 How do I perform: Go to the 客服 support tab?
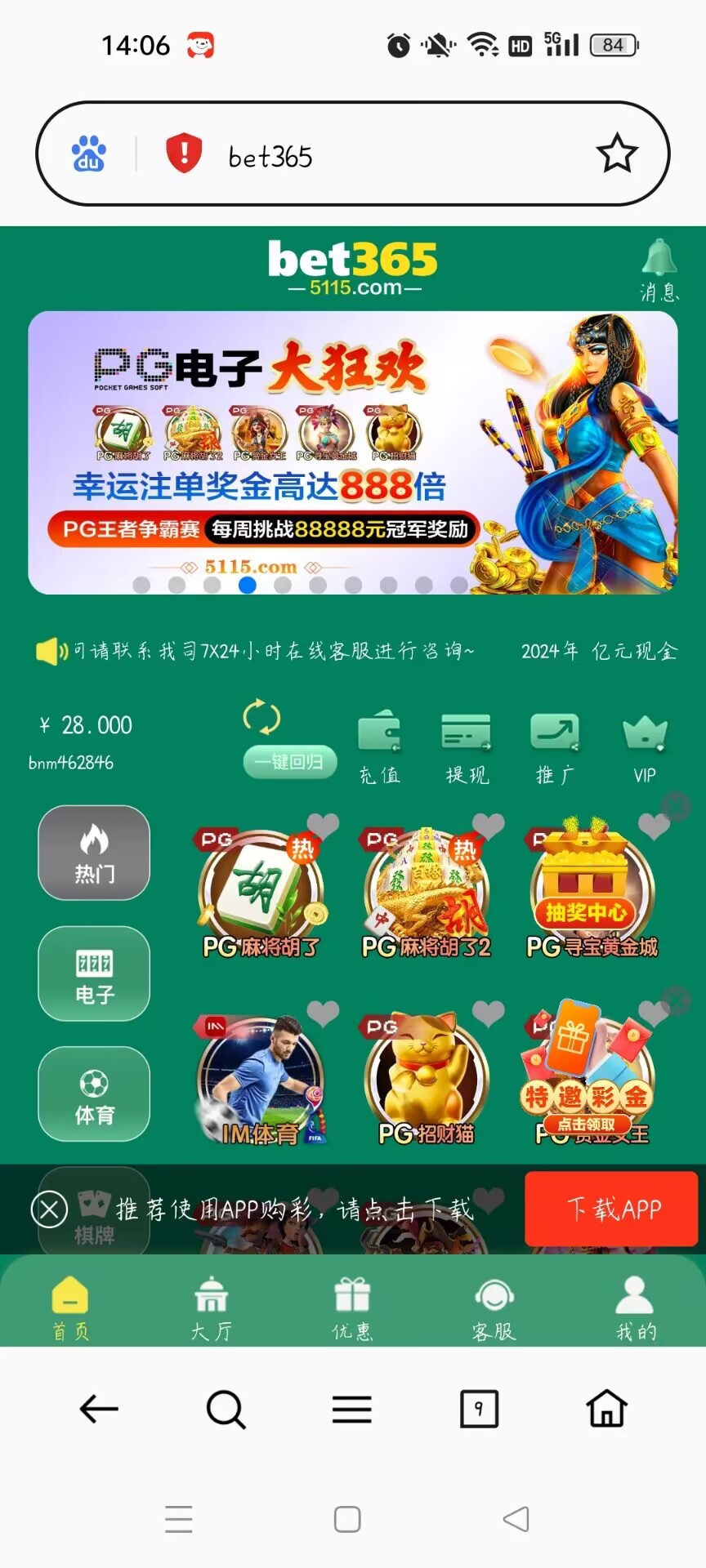pyautogui.click(x=494, y=1308)
